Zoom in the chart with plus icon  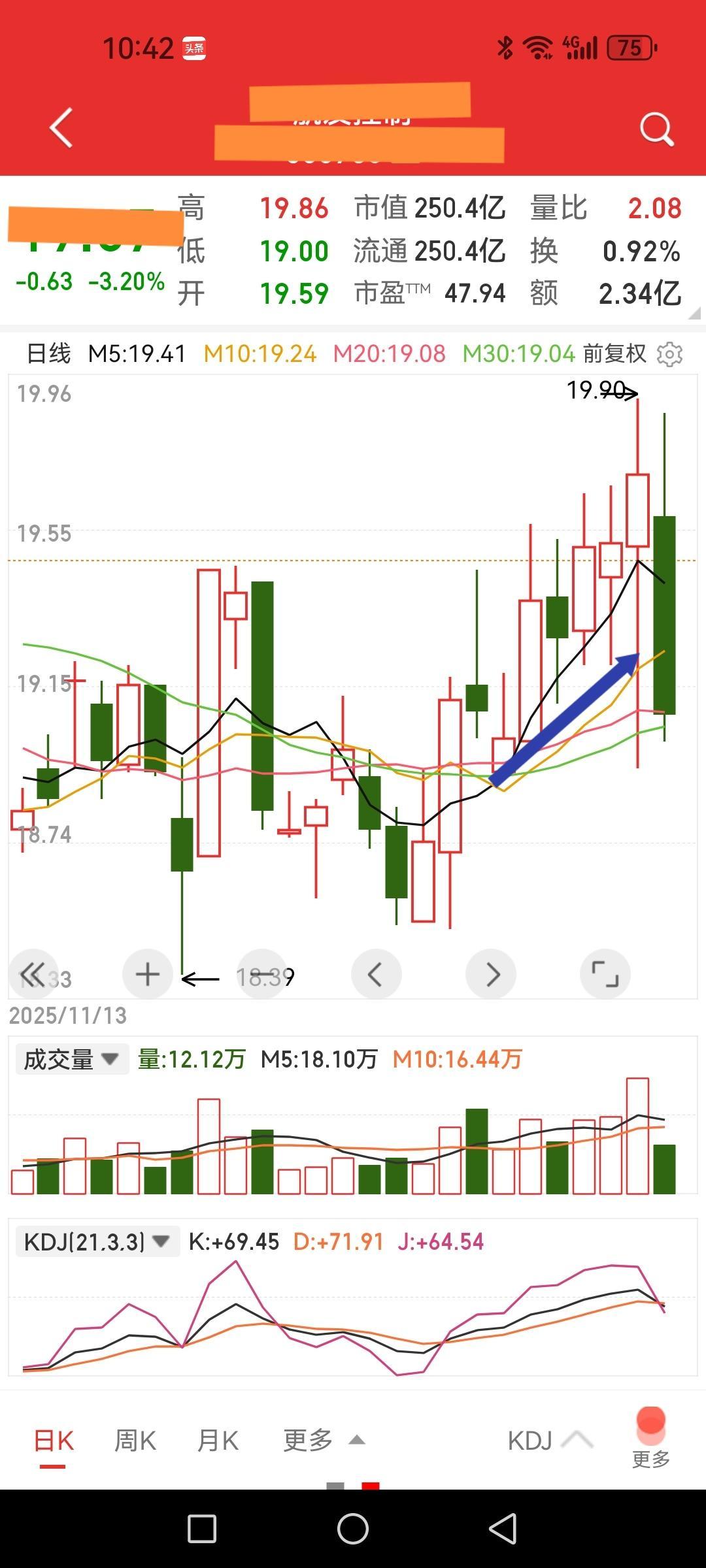click(147, 974)
